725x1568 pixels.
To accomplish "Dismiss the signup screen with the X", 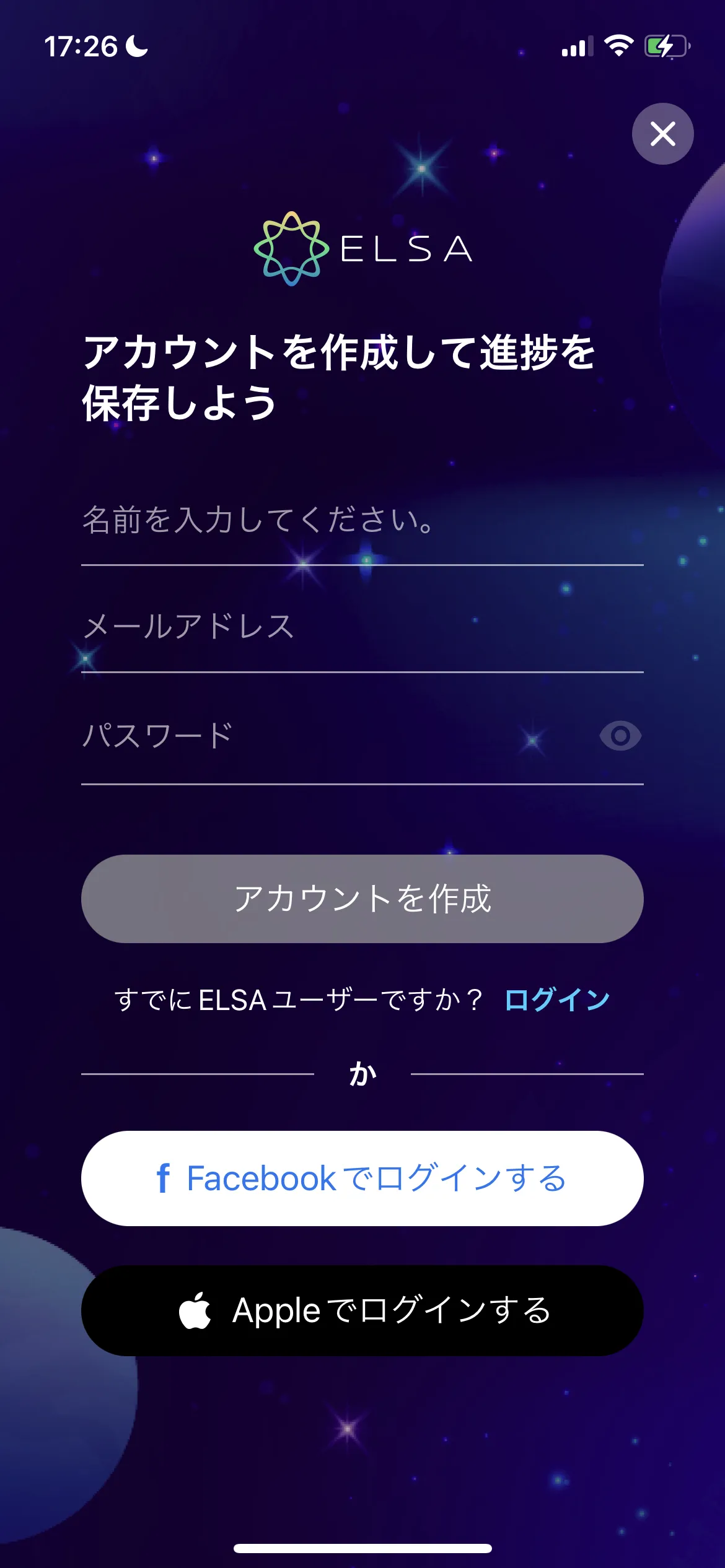I will (662, 134).
